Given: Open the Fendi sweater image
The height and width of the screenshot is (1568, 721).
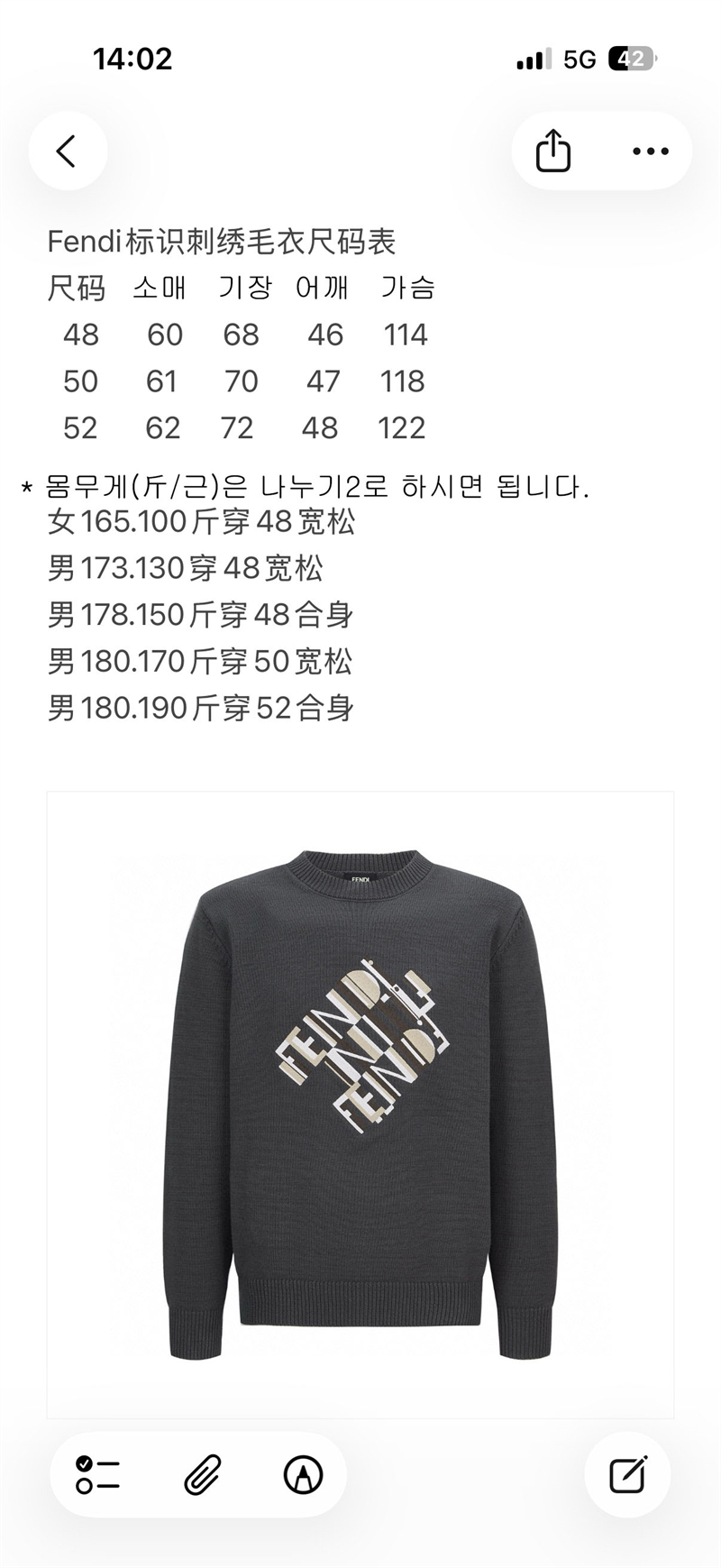Looking at the screenshot, I should [360, 1104].
